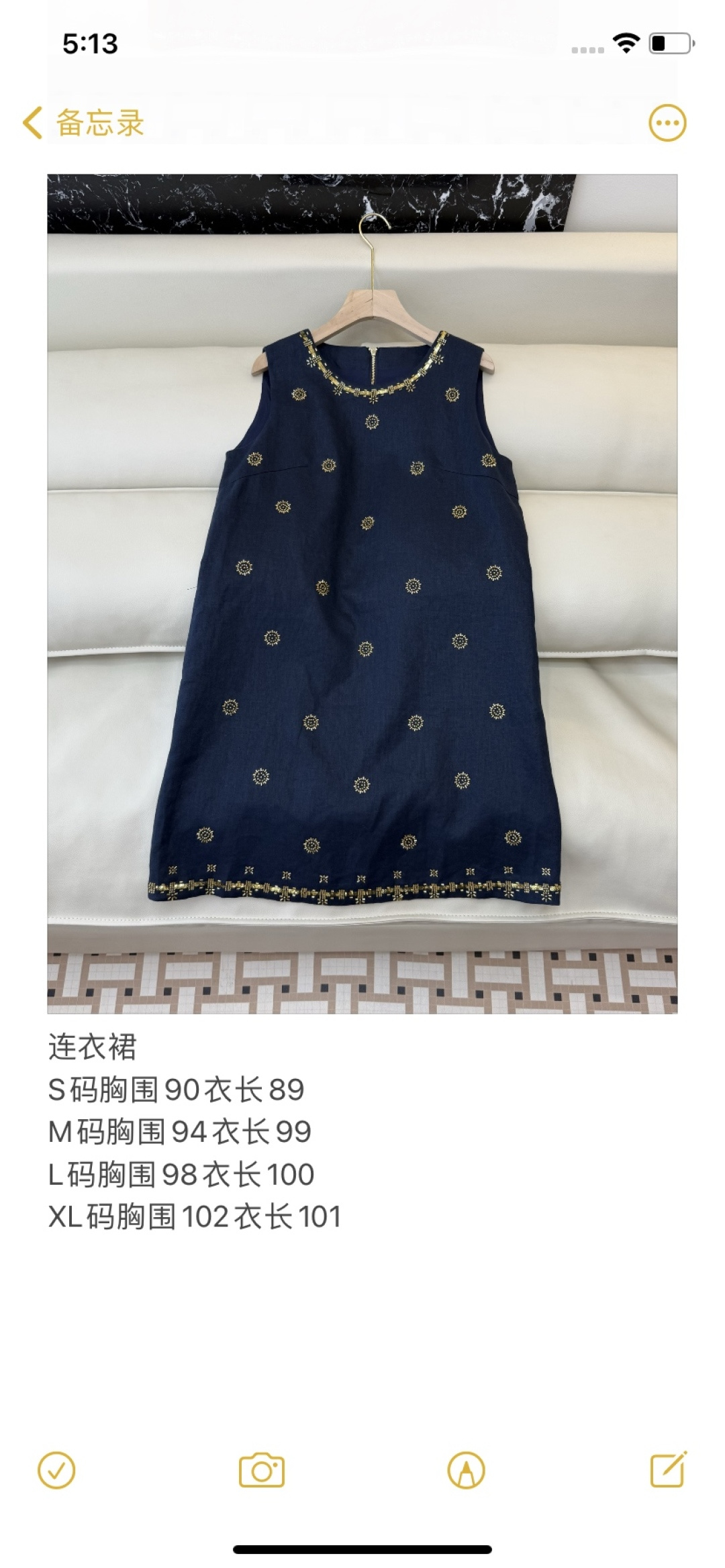725x1568 pixels.
Task: Add a checklist to the note
Action: coord(56,1471)
